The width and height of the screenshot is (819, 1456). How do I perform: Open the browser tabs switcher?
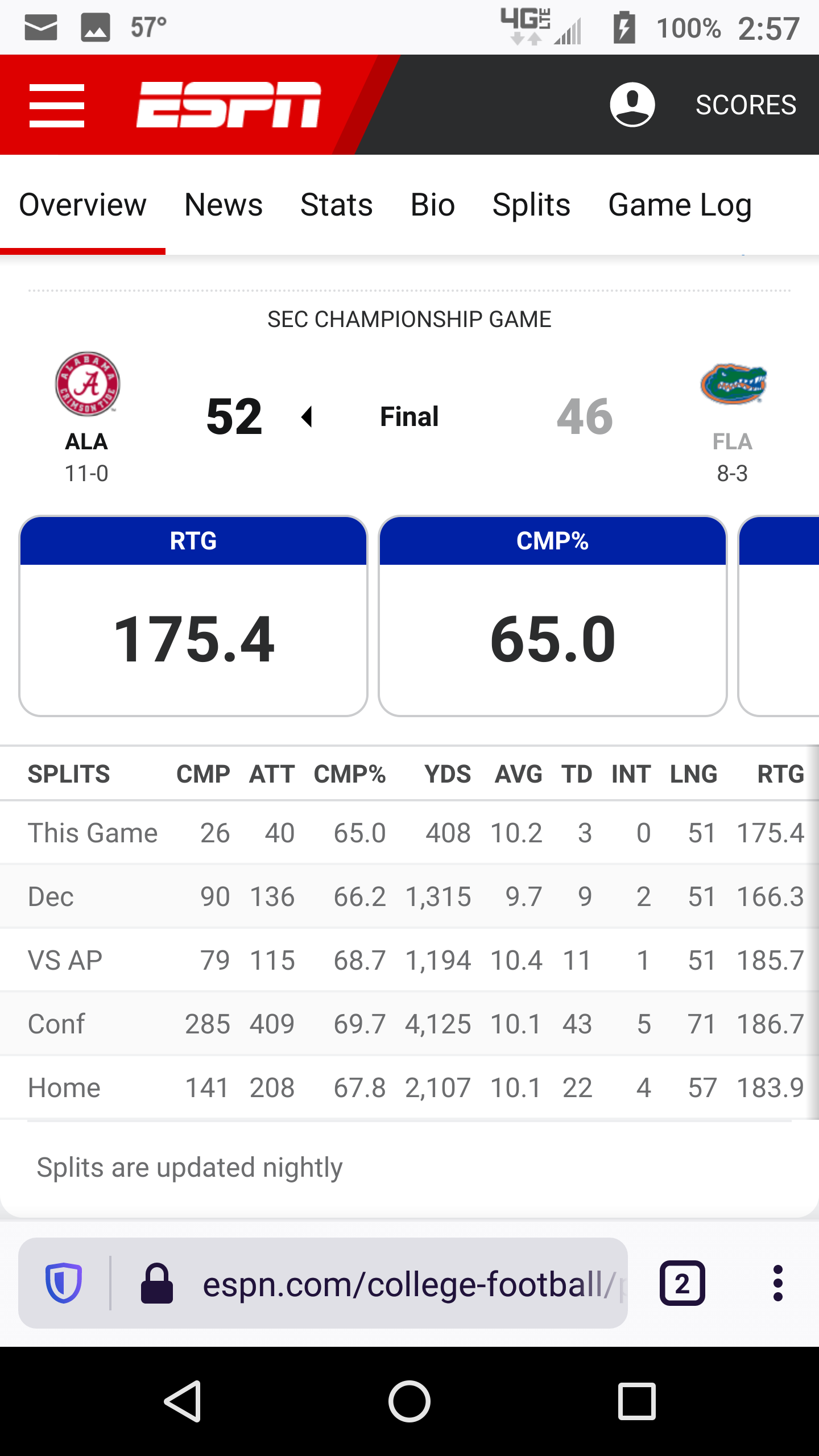point(682,1283)
